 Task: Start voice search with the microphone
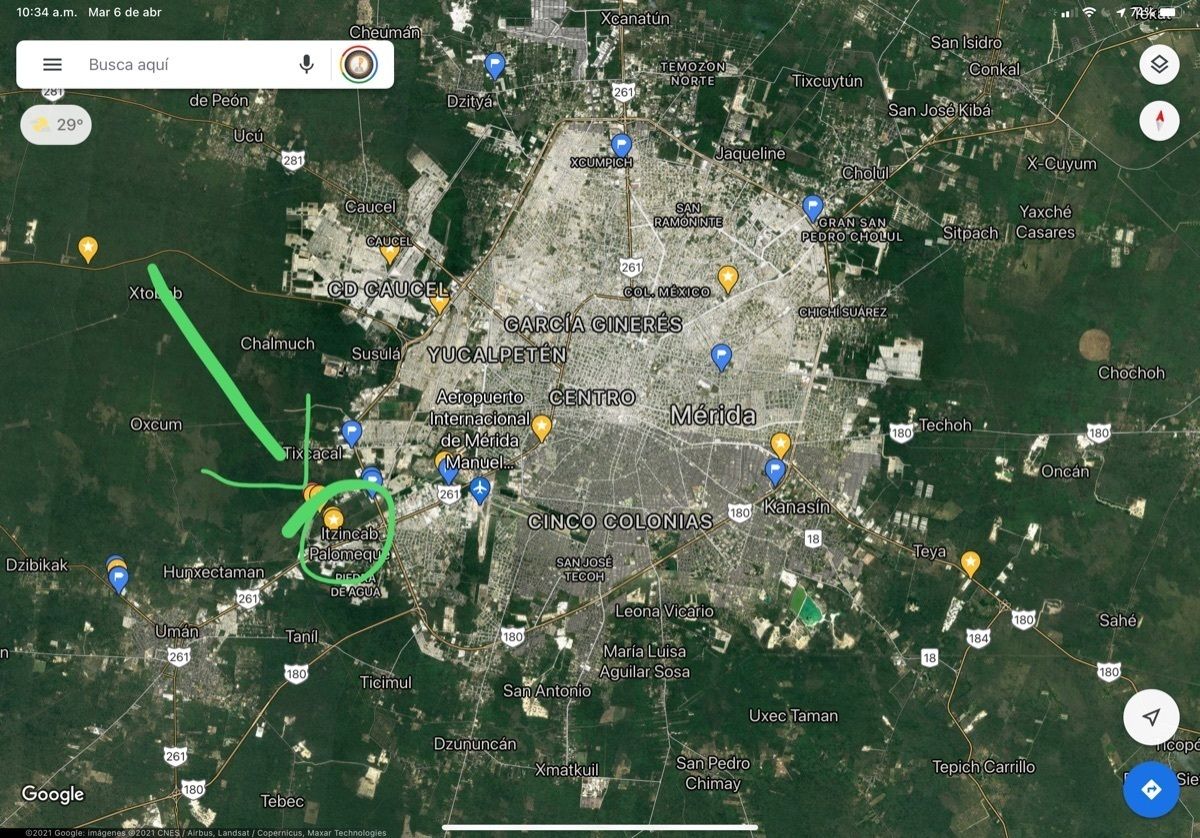click(306, 65)
